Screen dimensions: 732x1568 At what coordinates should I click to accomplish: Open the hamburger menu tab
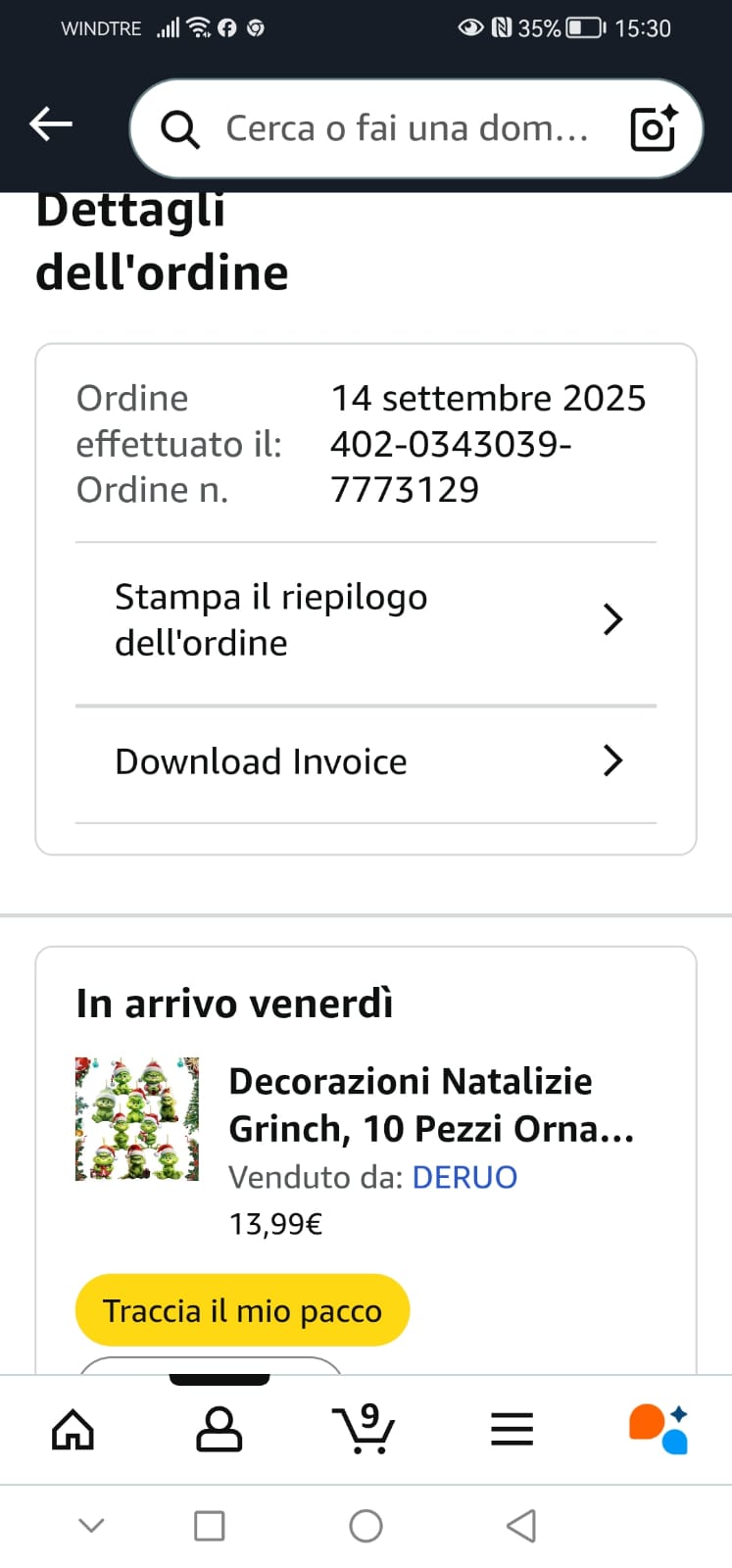tap(512, 1430)
